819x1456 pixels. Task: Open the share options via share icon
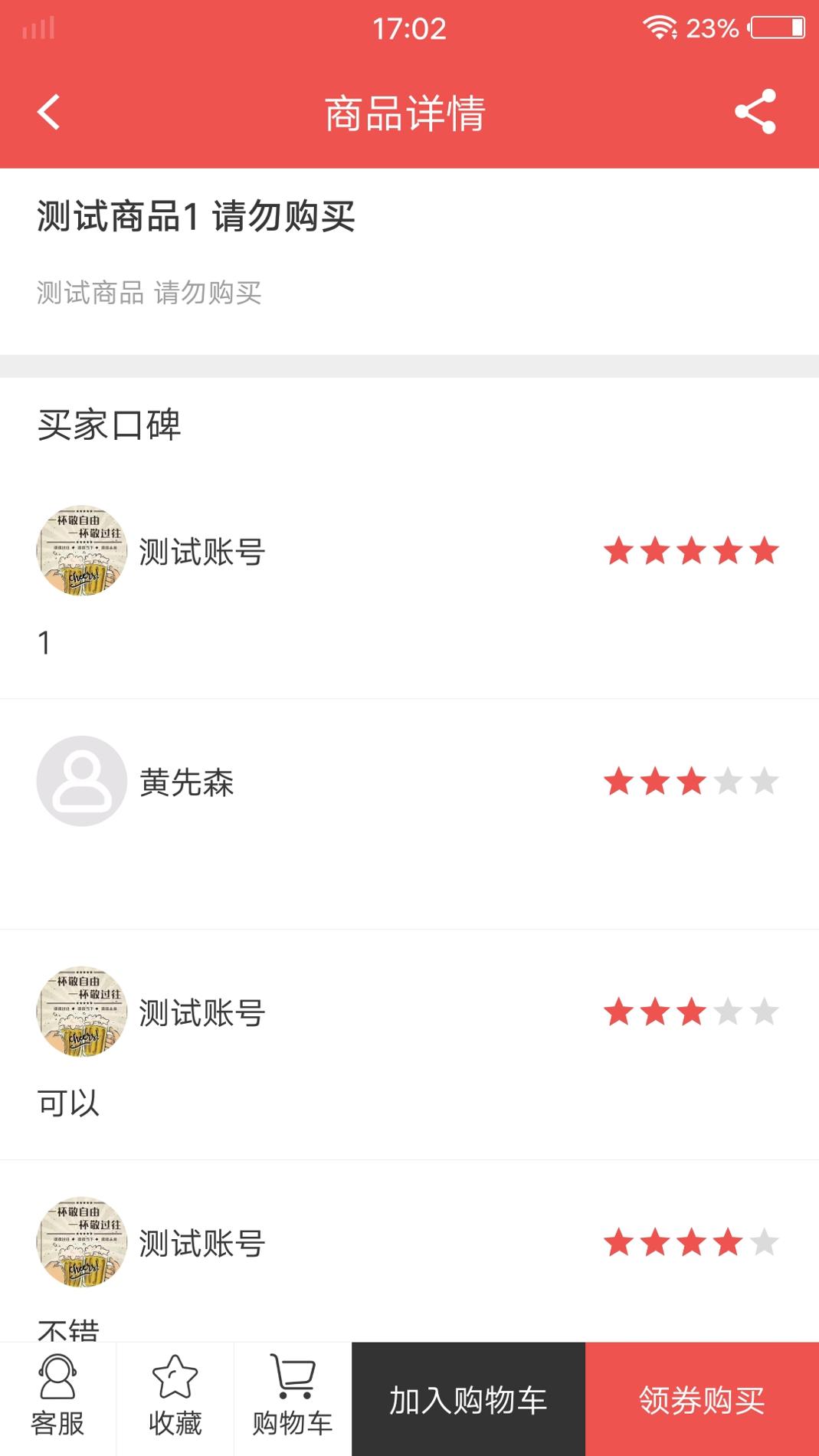tap(755, 112)
